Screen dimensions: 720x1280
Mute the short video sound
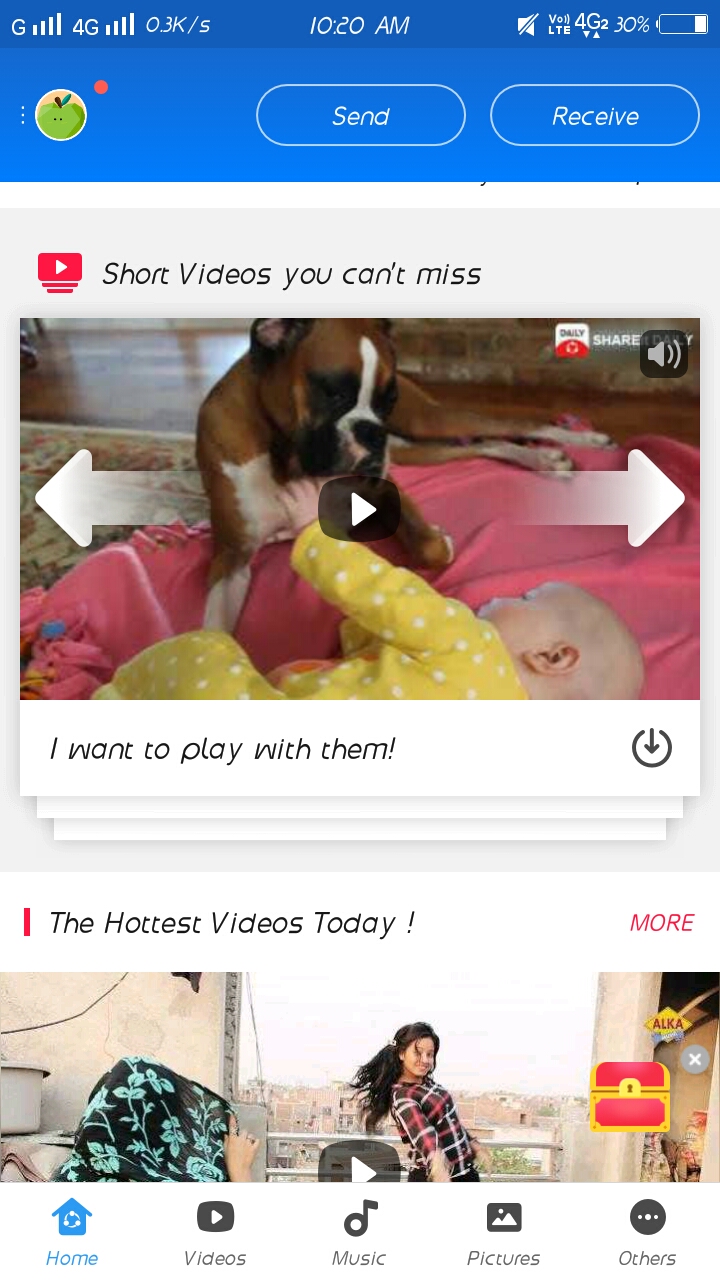point(663,354)
